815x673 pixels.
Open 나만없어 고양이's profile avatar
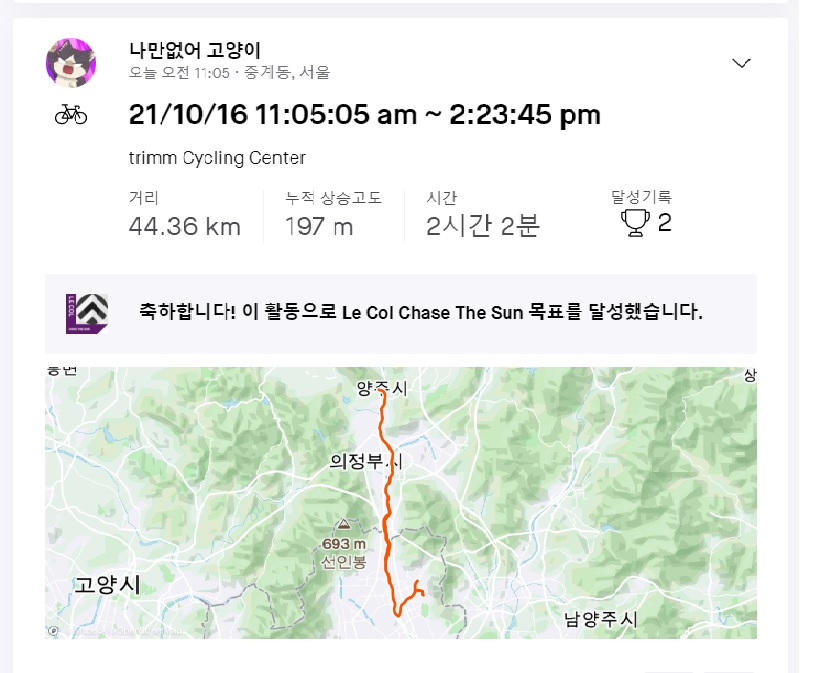[71, 63]
